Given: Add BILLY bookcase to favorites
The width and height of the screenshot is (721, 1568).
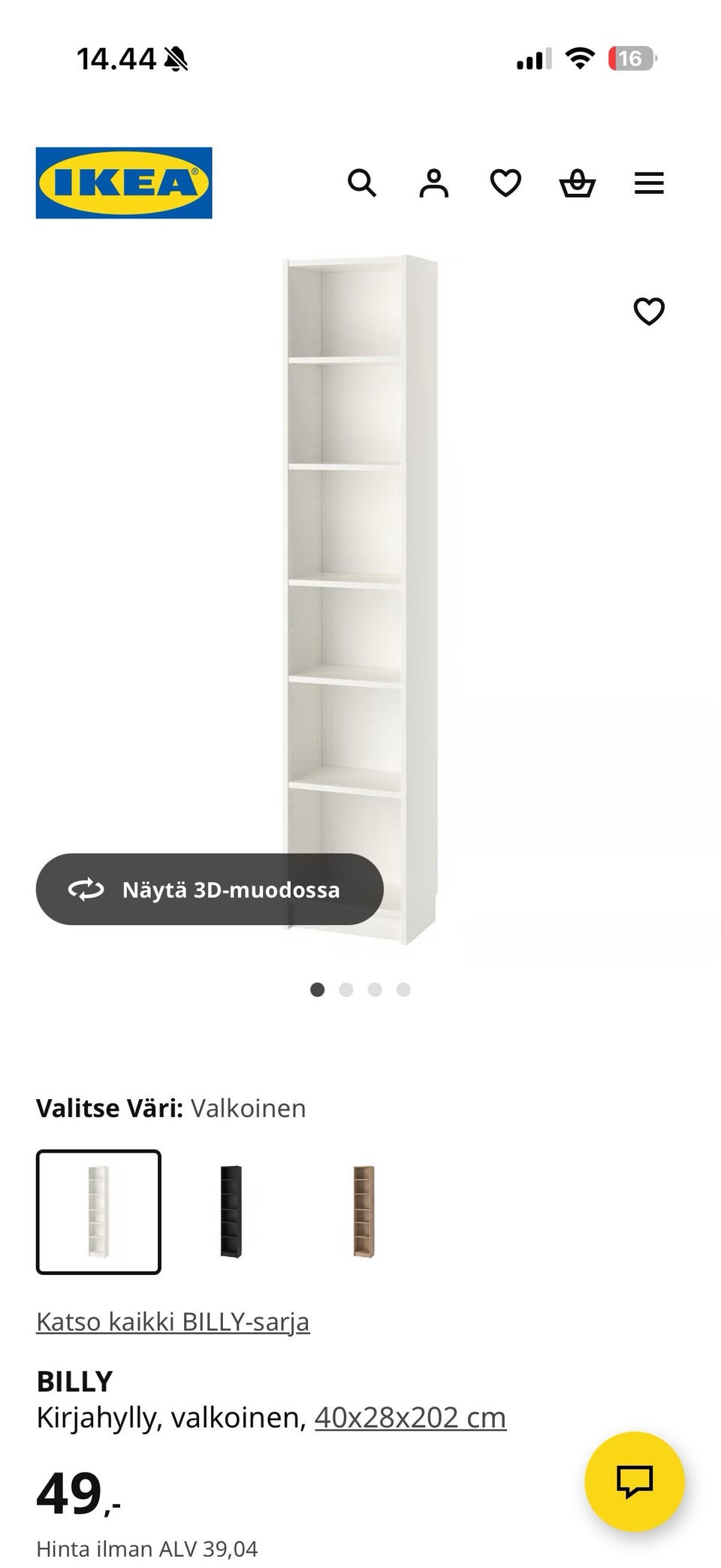Looking at the screenshot, I should click(649, 311).
